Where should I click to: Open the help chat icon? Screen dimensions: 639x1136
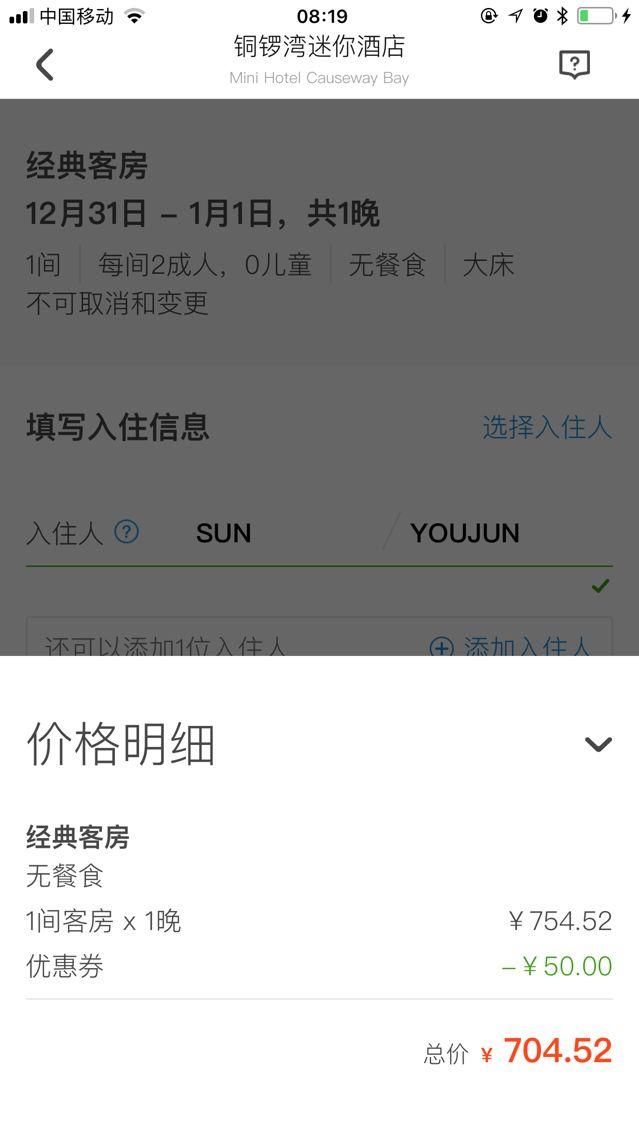[574, 65]
